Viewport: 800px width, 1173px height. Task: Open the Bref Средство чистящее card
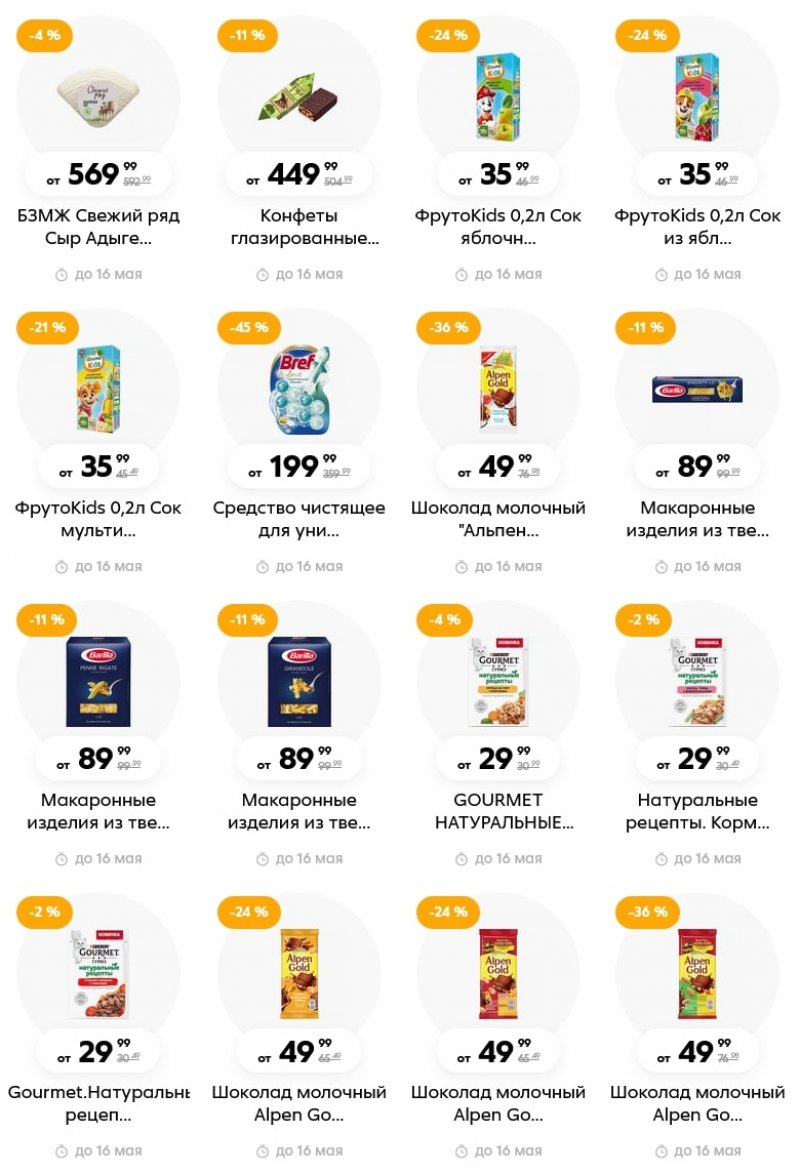point(299,519)
